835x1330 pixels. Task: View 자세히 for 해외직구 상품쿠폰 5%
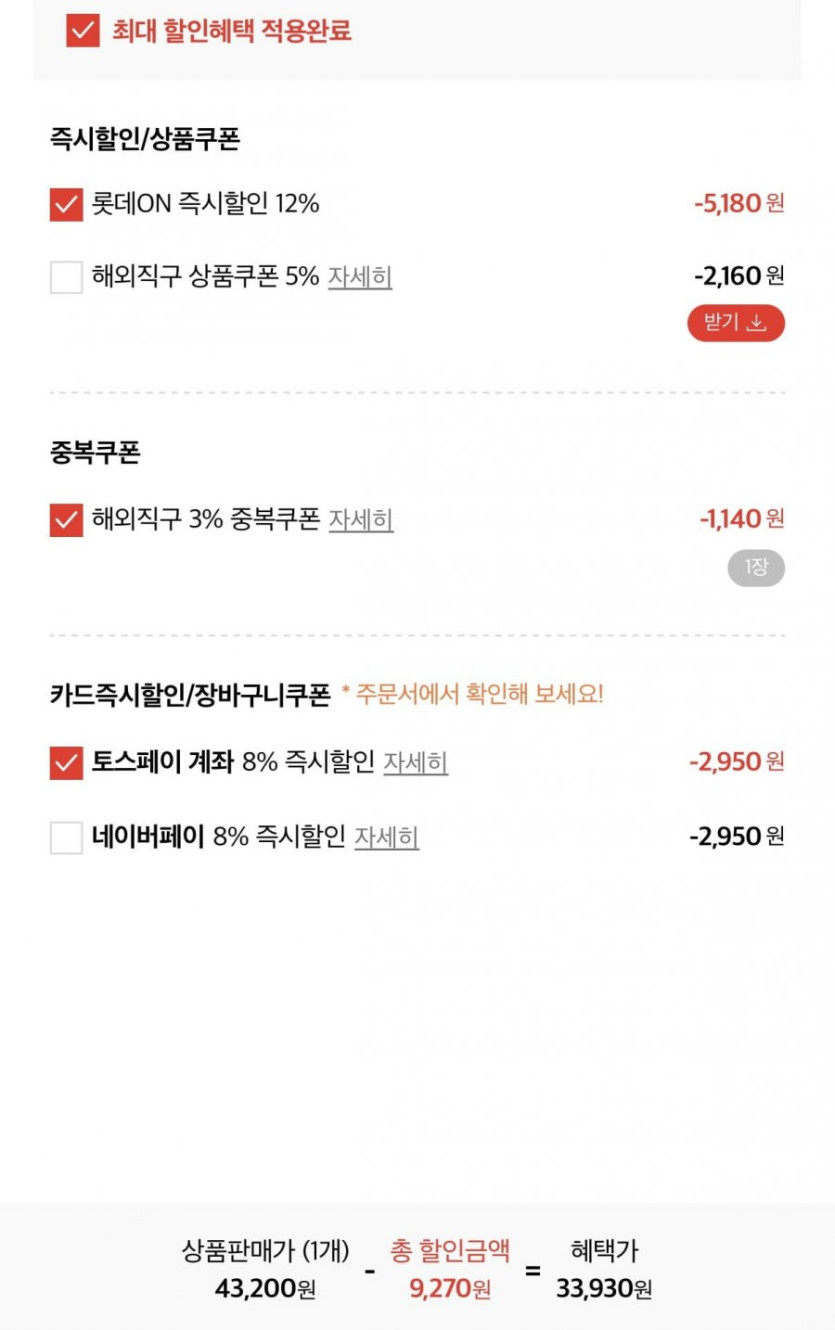click(x=360, y=277)
